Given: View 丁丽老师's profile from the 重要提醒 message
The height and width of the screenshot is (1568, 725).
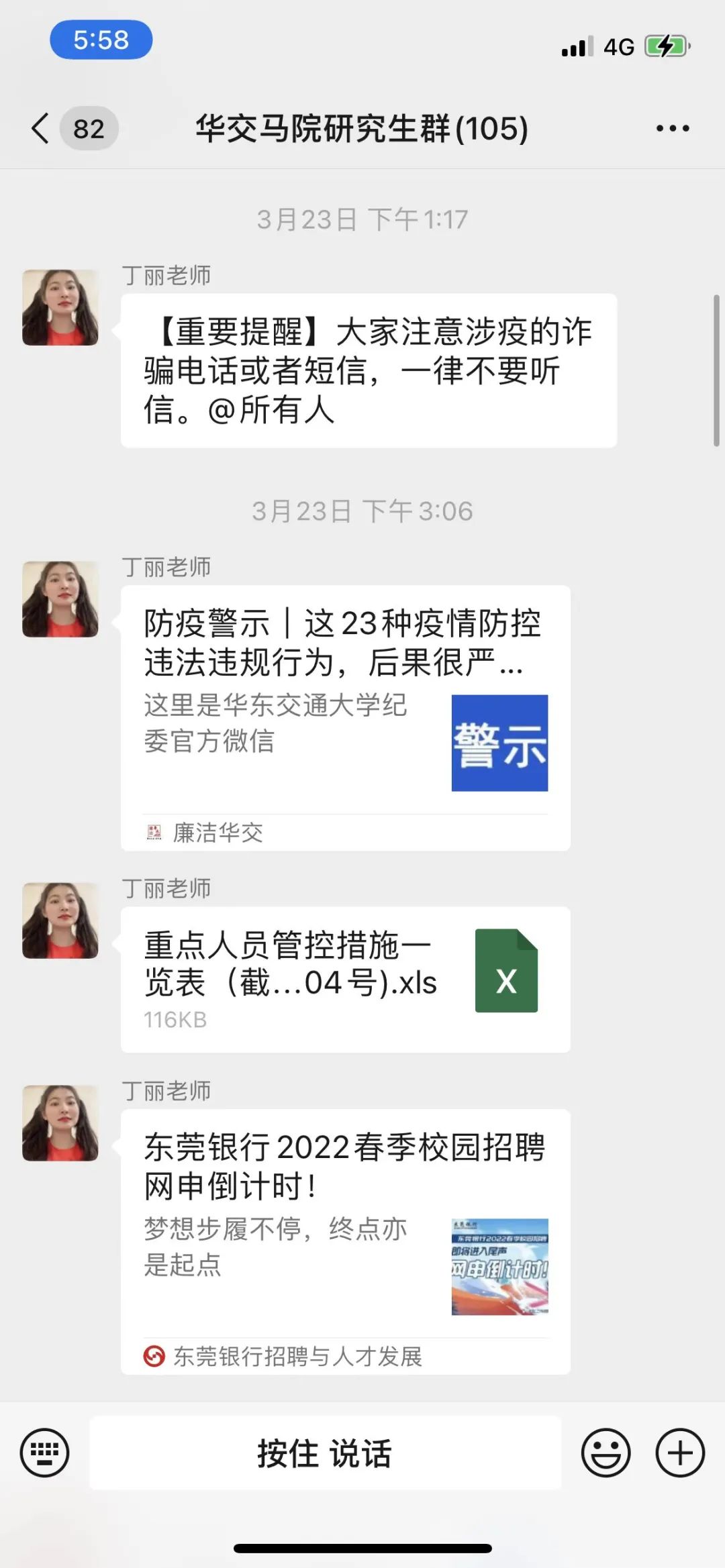Looking at the screenshot, I should pos(60,308).
